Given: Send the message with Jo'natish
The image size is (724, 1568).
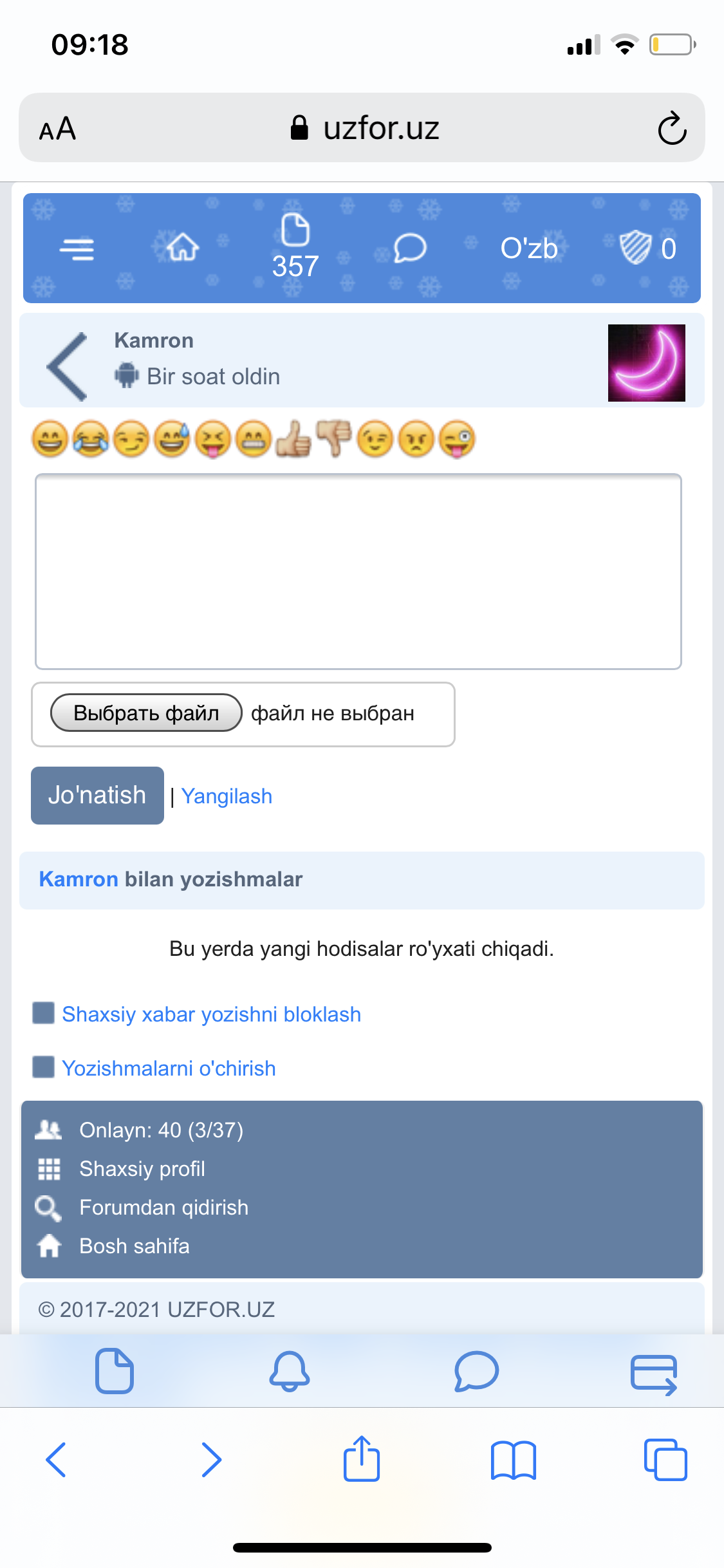Looking at the screenshot, I should click(97, 796).
